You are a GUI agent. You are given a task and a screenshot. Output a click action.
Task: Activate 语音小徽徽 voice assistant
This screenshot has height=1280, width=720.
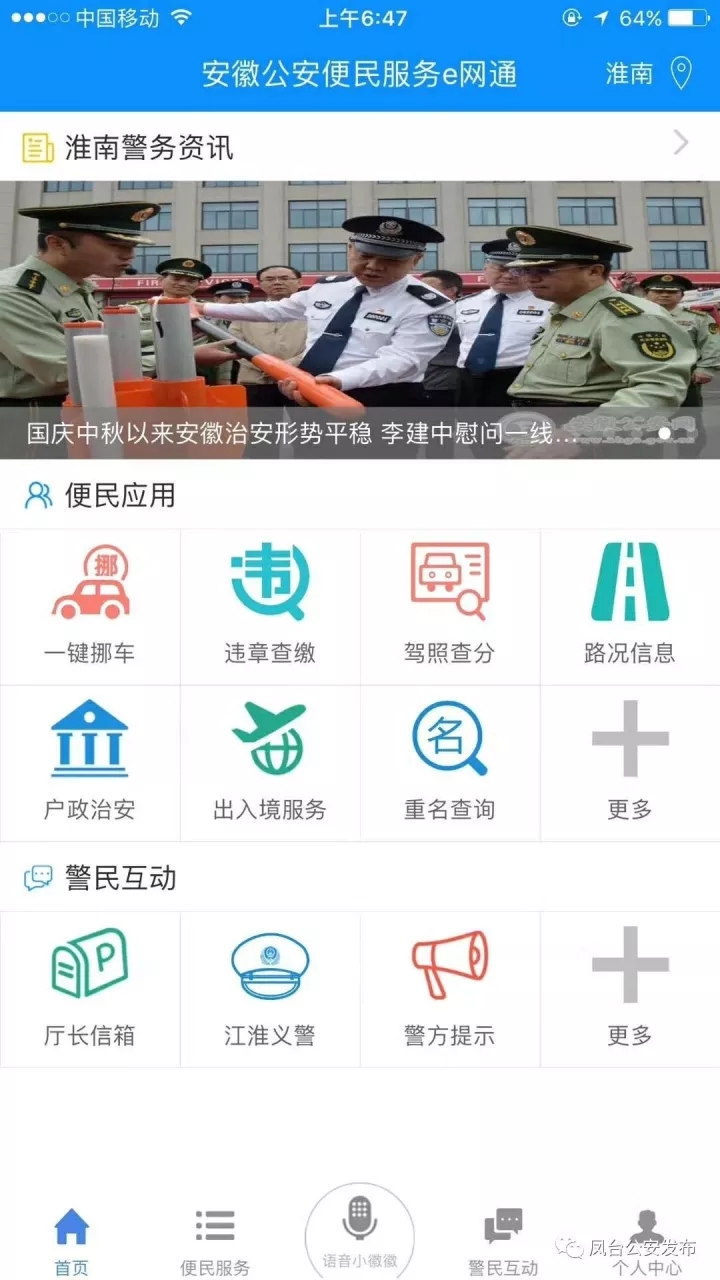360,1230
